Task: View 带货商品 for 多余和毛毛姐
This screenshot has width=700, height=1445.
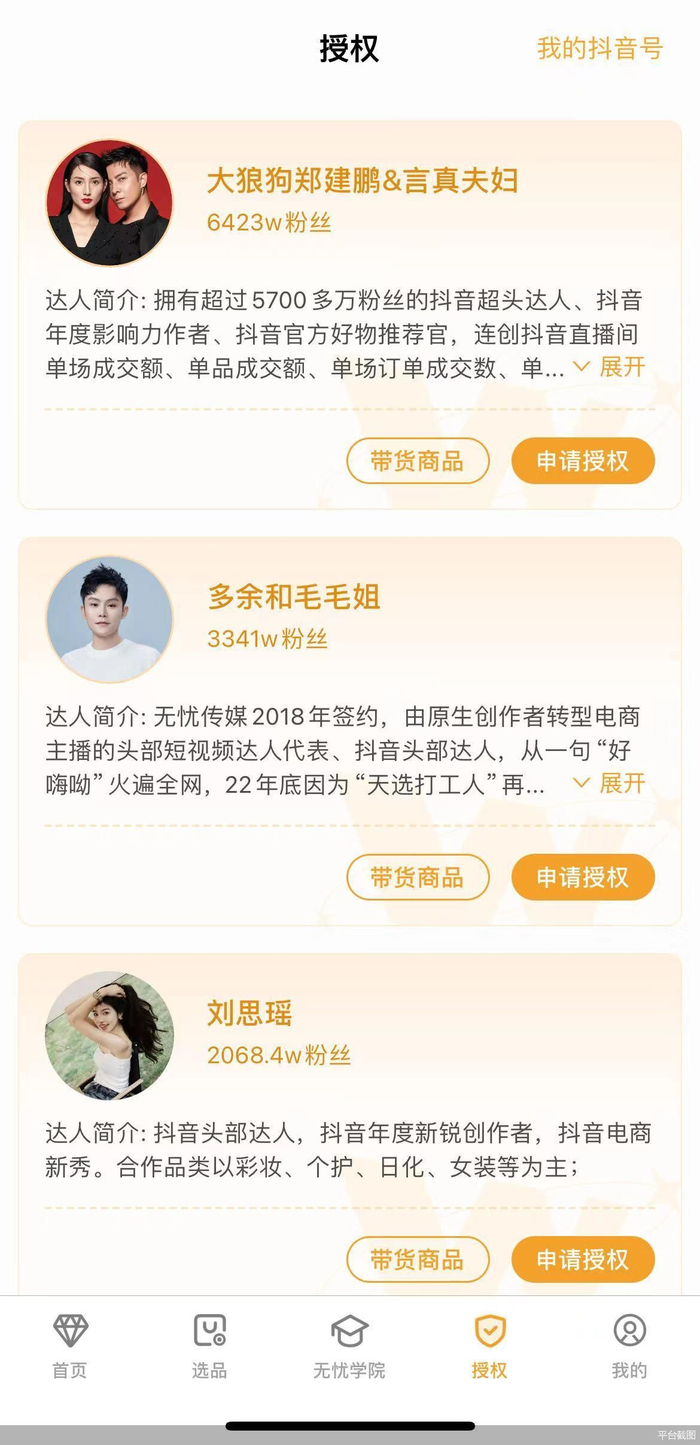Action: 417,877
